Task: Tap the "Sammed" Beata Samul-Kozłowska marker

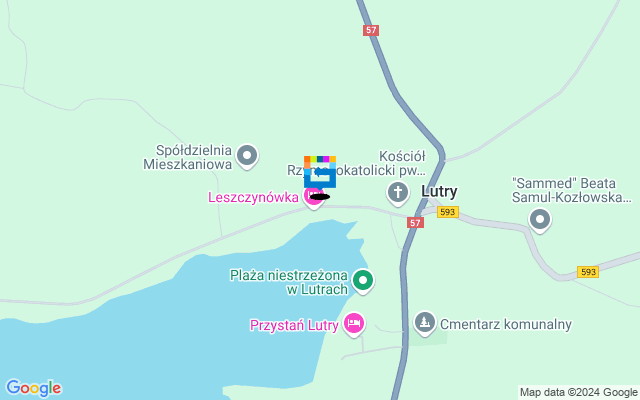Action: coord(541,219)
